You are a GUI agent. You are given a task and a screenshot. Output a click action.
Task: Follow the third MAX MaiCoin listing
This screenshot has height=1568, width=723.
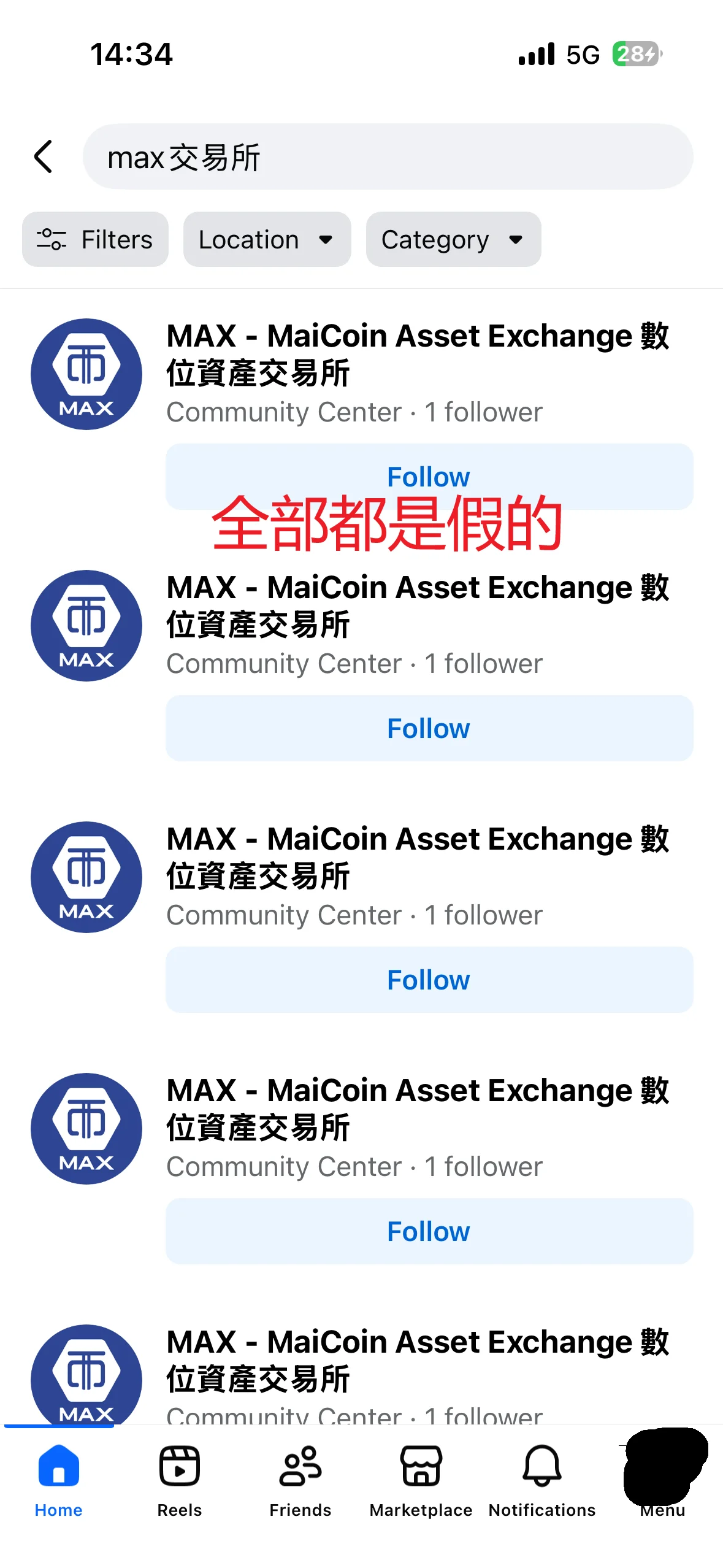pos(429,980)
